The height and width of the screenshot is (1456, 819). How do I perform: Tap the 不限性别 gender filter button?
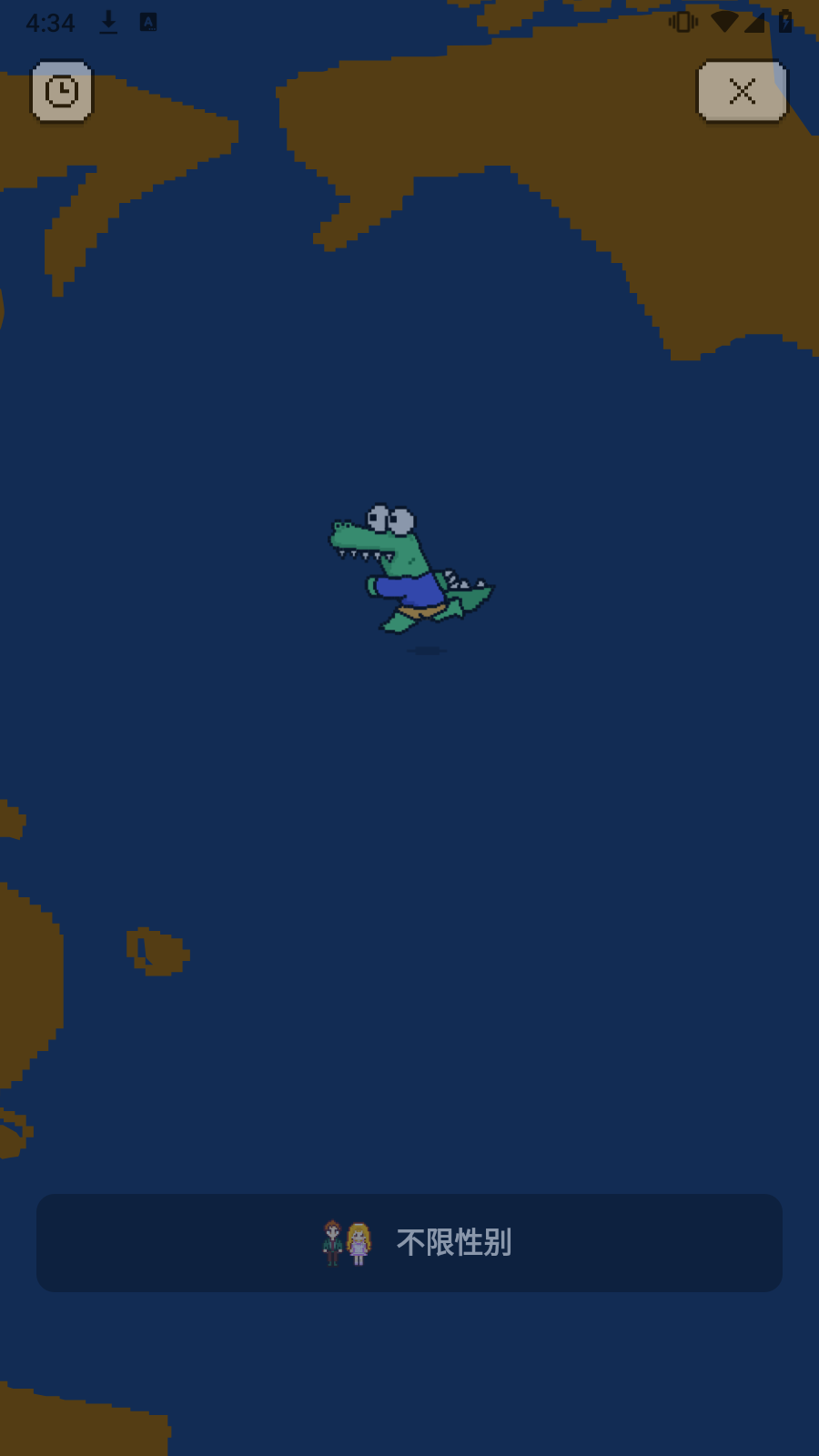pyautogui.click(x=409, y=1242)
